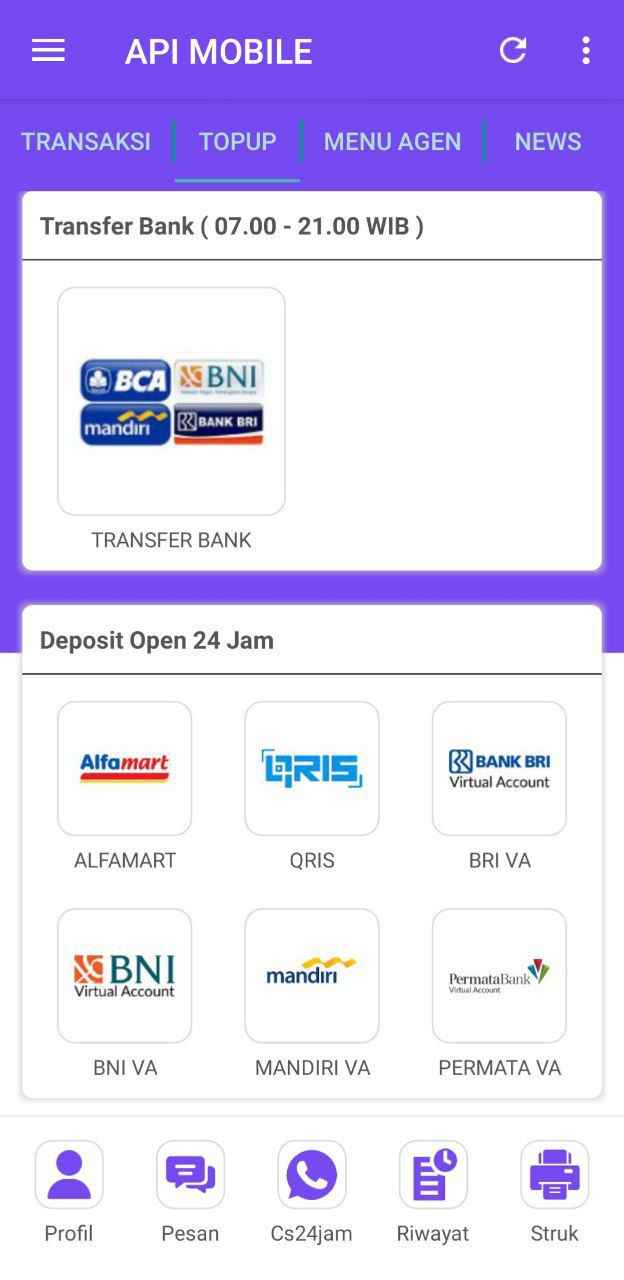Select ALFAMART deposit method

[125, 768]
